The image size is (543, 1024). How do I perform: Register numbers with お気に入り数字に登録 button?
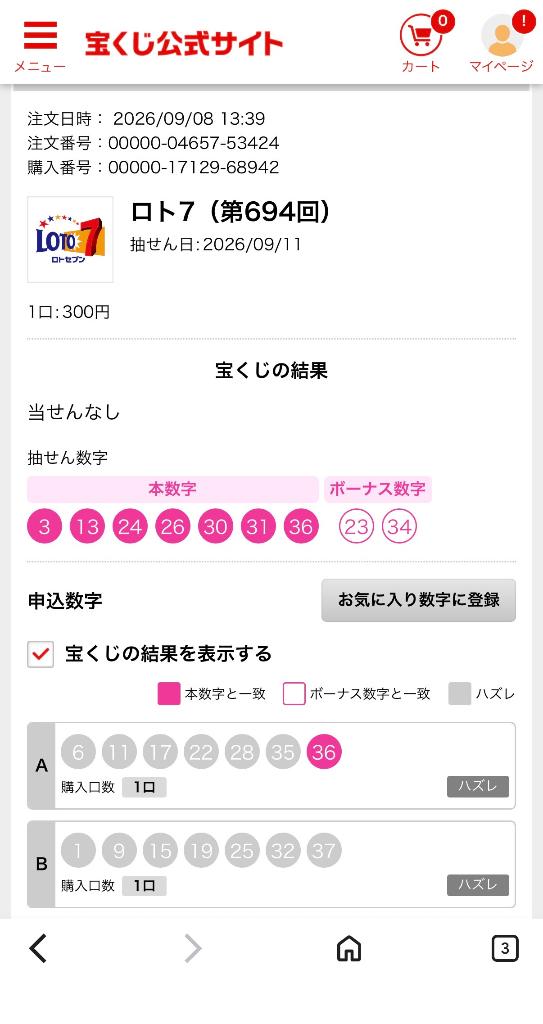tap(418, 600)
